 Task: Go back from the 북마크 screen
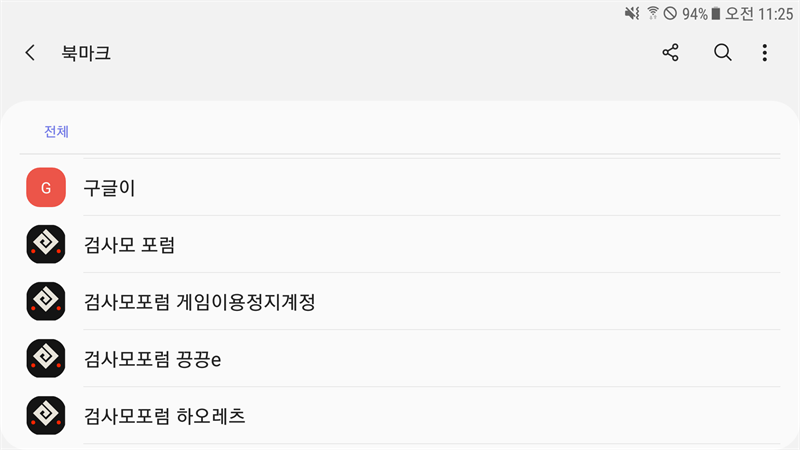coord(31,53)
